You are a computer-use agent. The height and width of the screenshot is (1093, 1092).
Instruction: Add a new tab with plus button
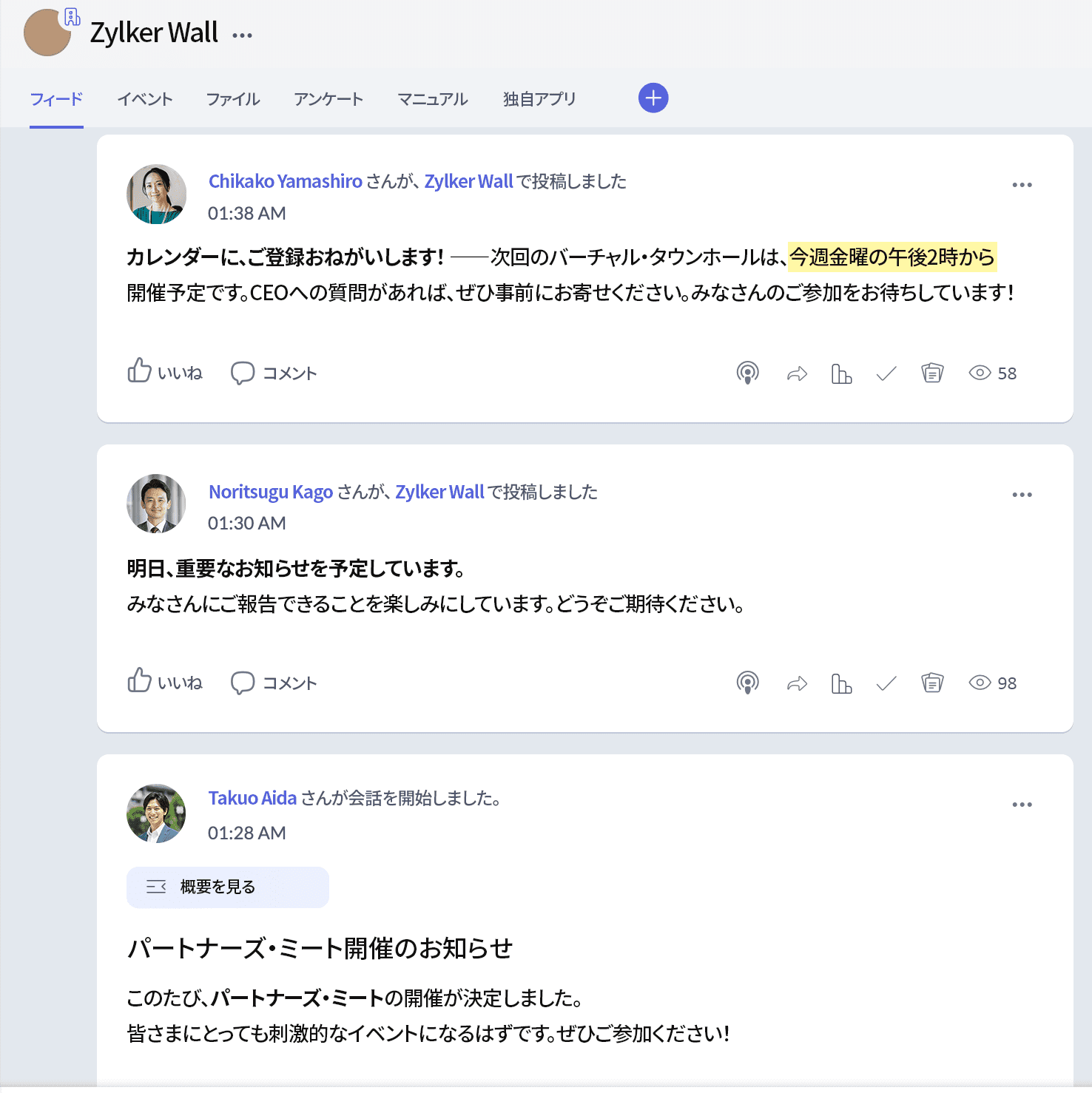653,98
